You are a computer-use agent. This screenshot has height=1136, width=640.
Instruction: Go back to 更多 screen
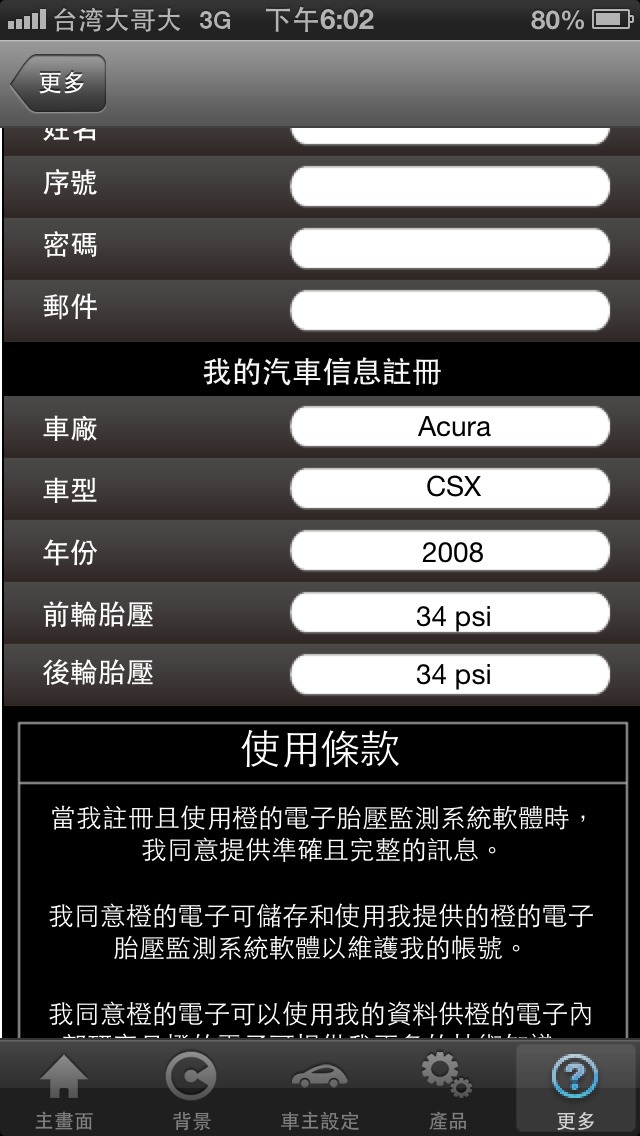pyautogui.click(x=58, y=83)
